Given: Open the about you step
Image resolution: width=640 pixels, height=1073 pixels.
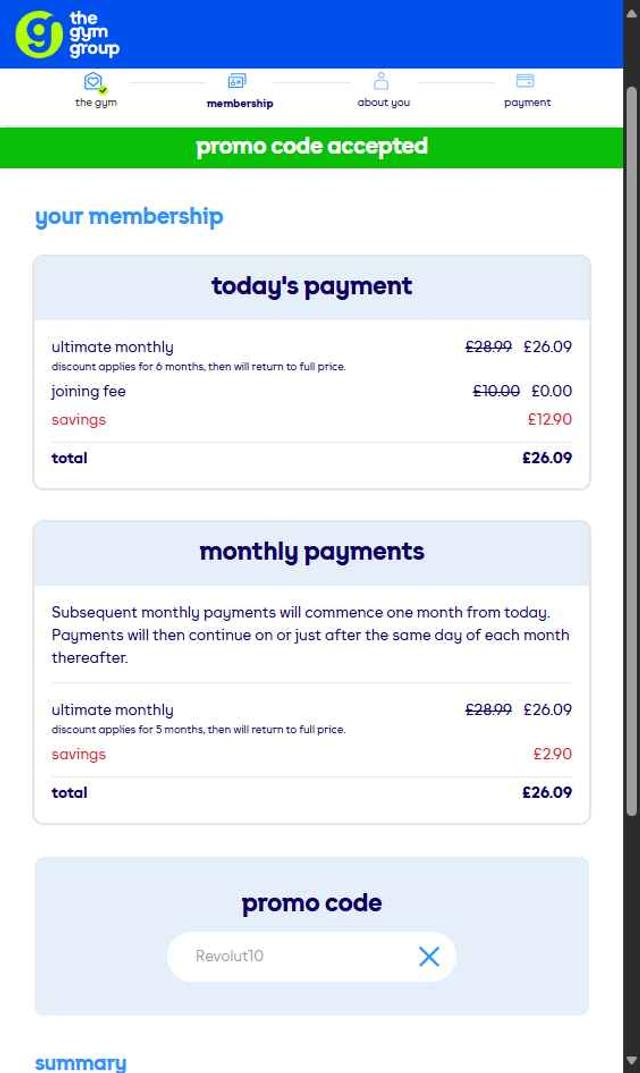Looking at the screenshot, I should [383, 89].
